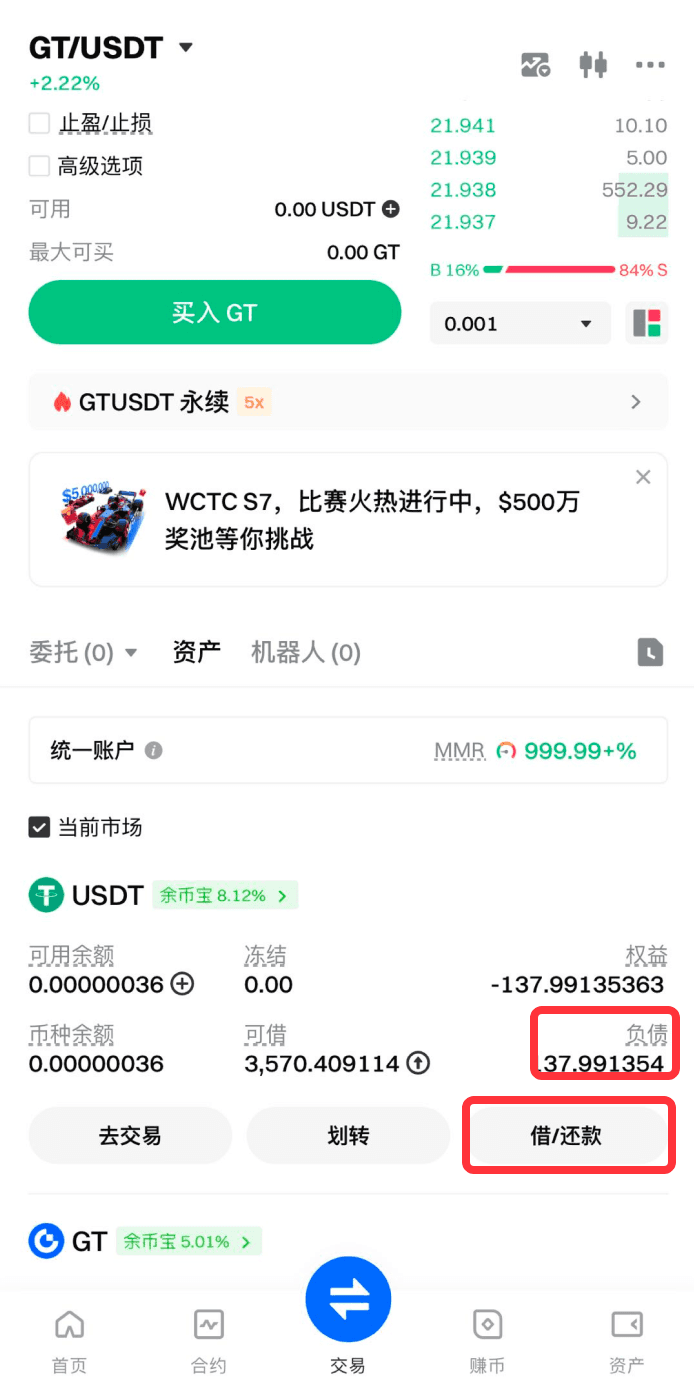This screenshot has height=1394, width=694.
Task: Go to the 首页 tab
Action: click(x=69, y=1340)
